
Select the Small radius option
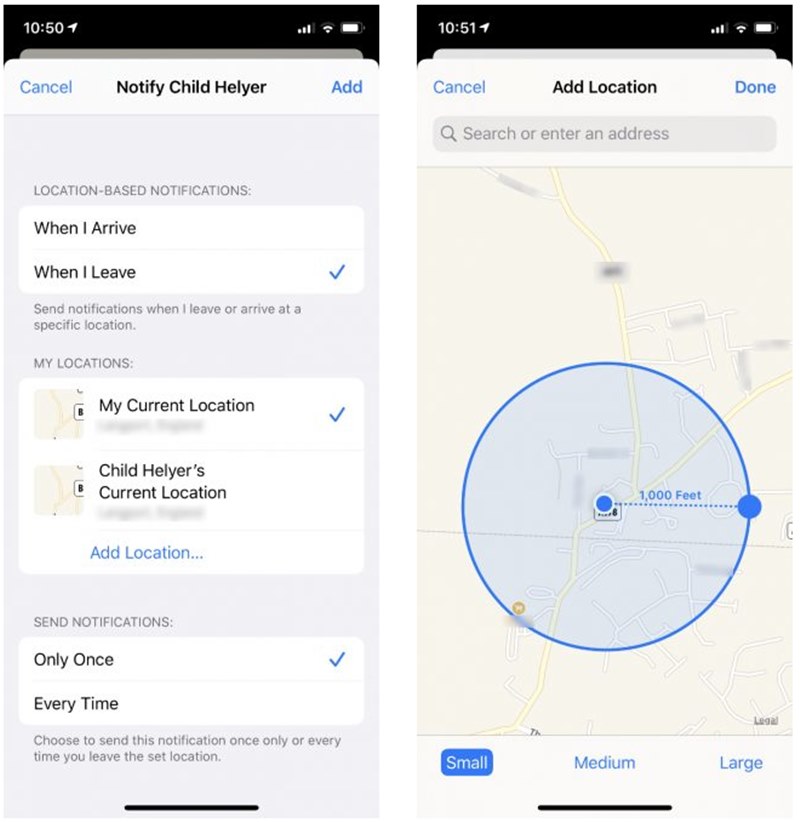467,763
